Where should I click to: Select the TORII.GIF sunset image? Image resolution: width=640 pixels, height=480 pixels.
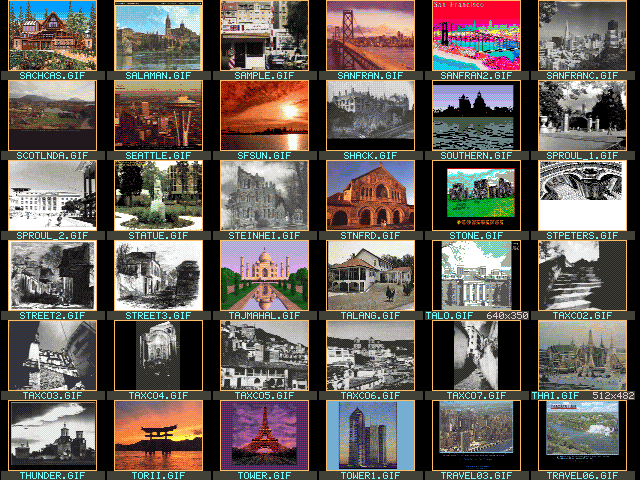pyautogui.click(x=158, y=436)
